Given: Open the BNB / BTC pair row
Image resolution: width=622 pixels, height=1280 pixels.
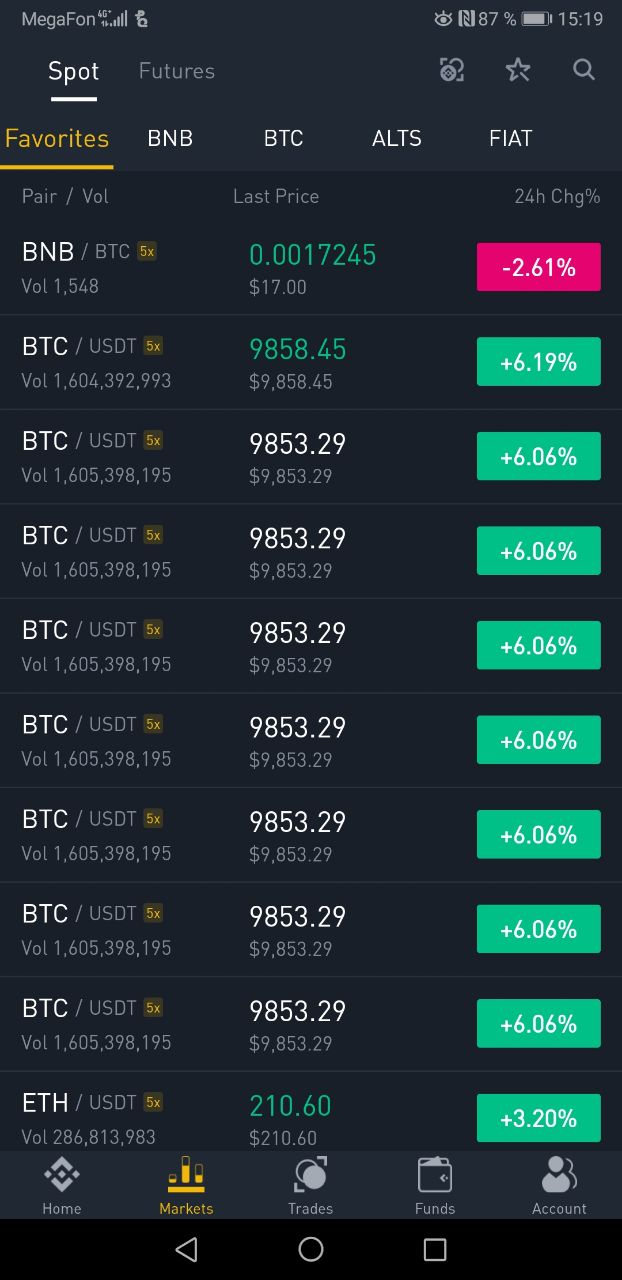Looking at the screenshot, I should [311, 268].
